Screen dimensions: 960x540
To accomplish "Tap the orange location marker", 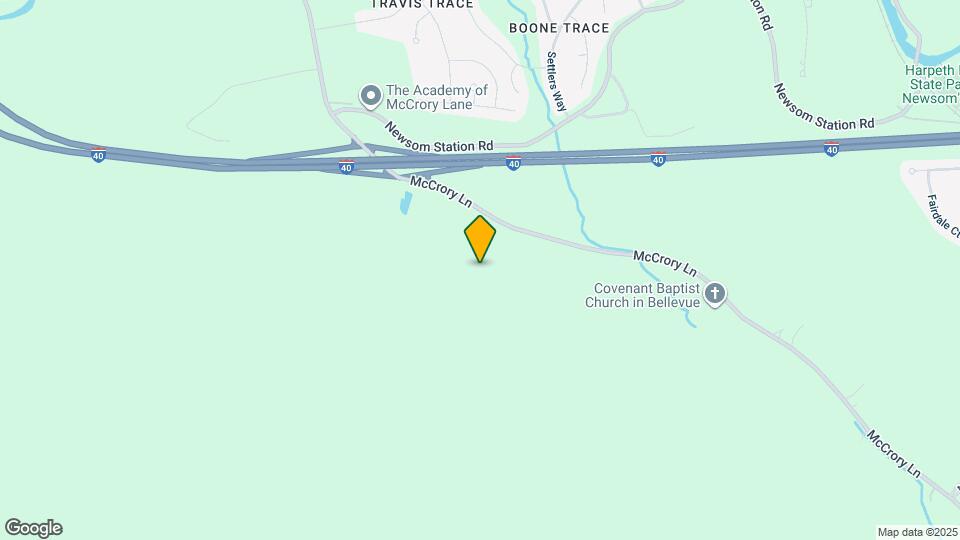I will (x=480, y=239).
